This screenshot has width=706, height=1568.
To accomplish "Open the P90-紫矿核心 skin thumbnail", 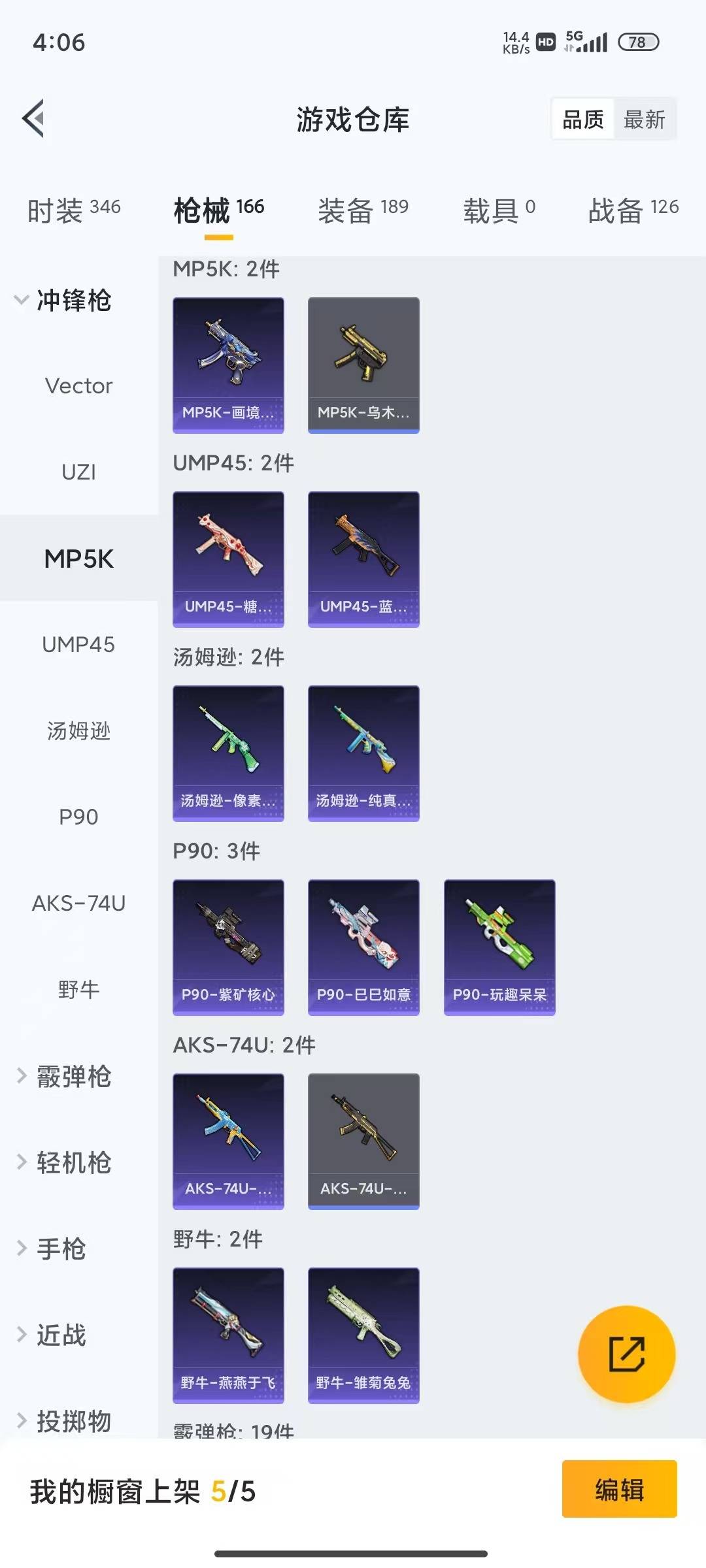I will coord(228,949).
